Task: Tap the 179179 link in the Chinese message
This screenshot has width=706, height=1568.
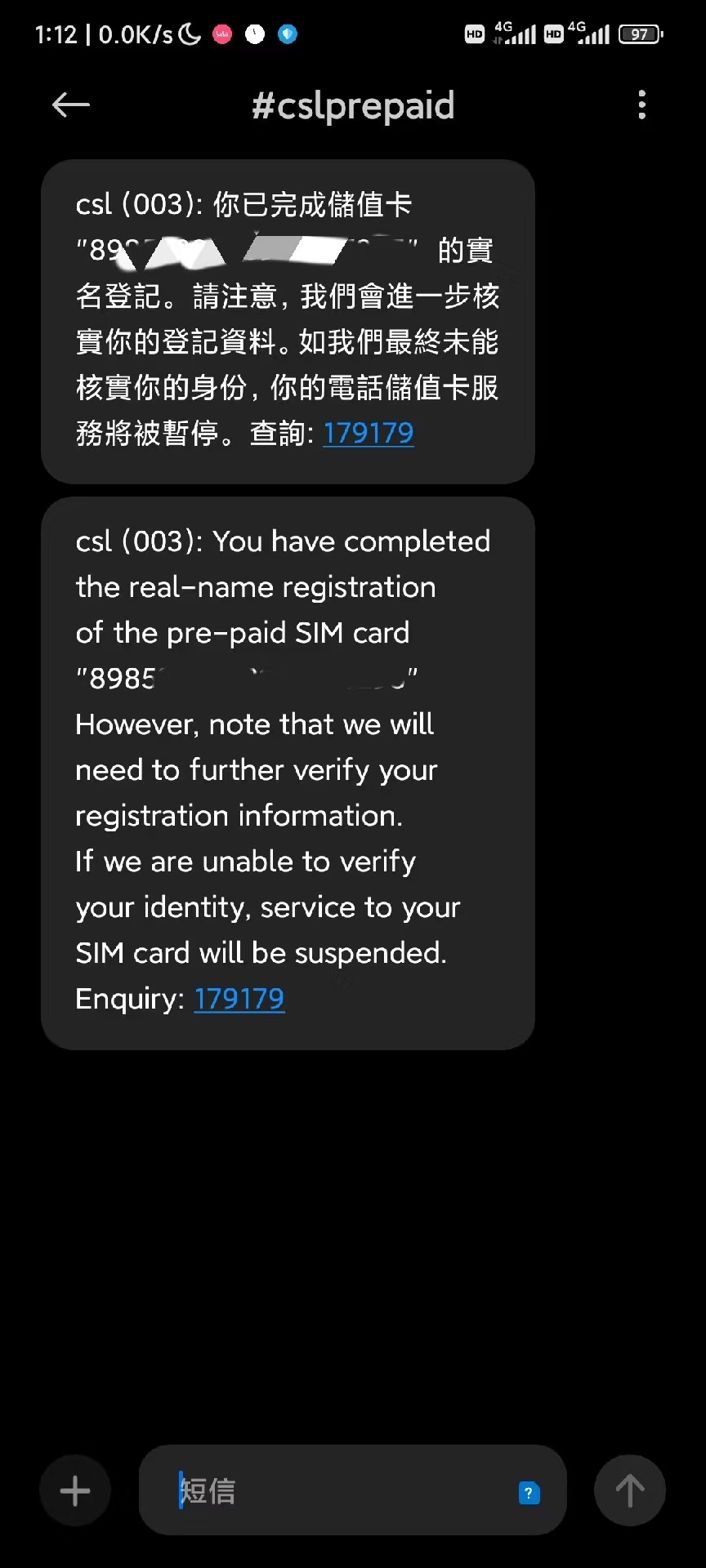Action: click(369, 433)
